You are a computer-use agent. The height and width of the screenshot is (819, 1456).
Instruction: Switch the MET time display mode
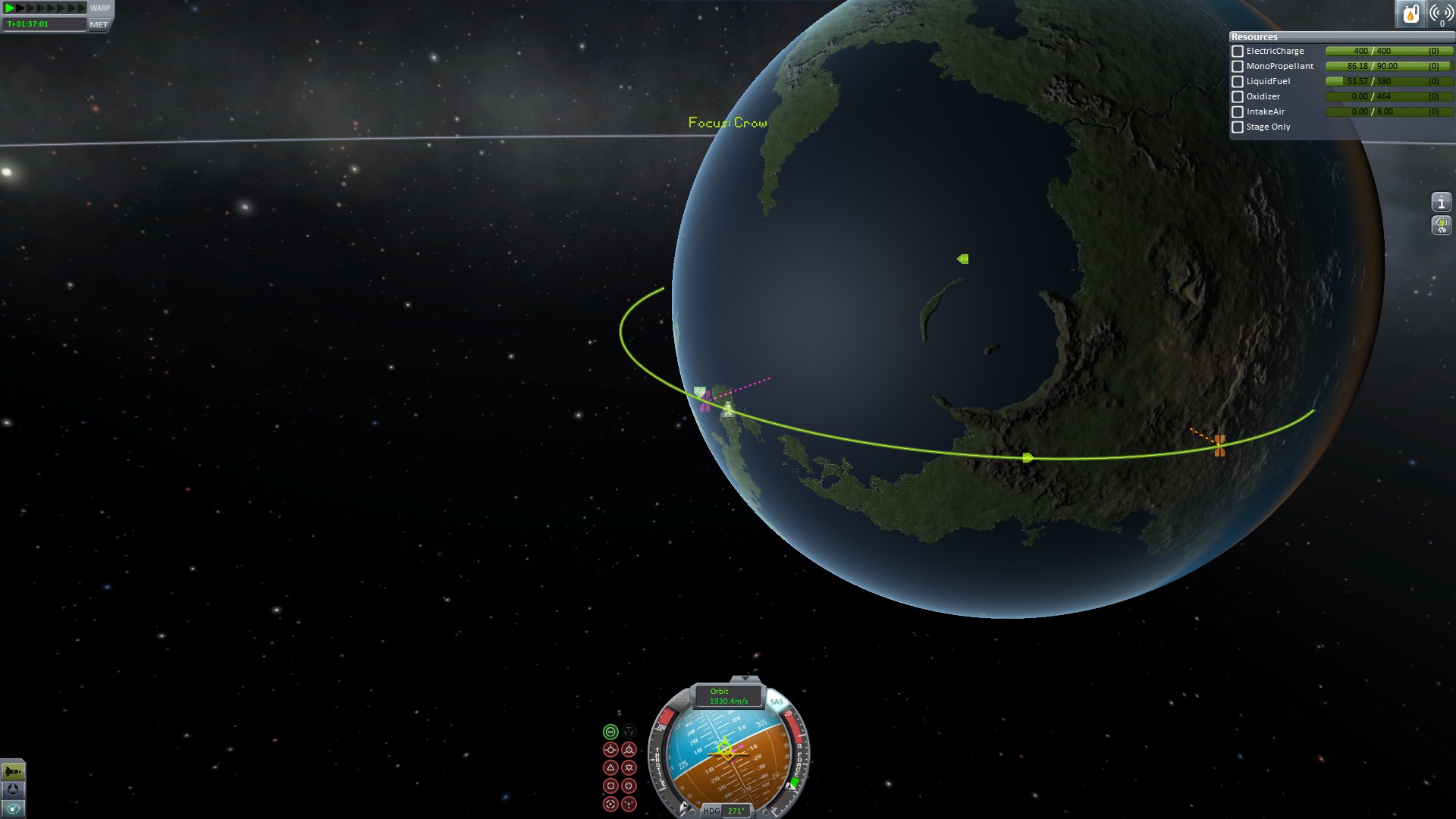[99, 24]
